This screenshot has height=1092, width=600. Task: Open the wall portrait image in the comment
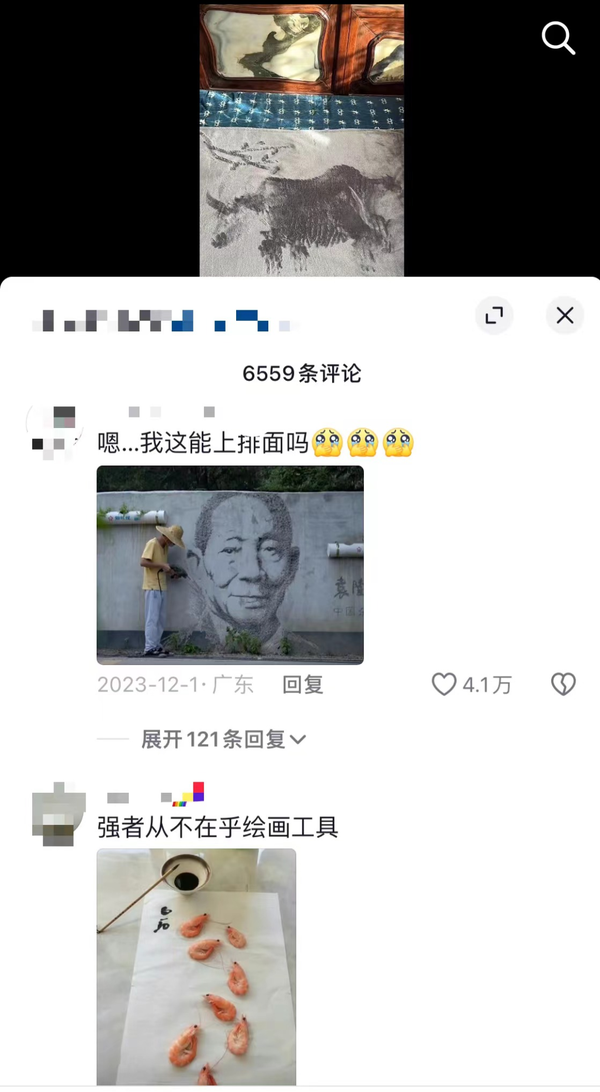230,565
